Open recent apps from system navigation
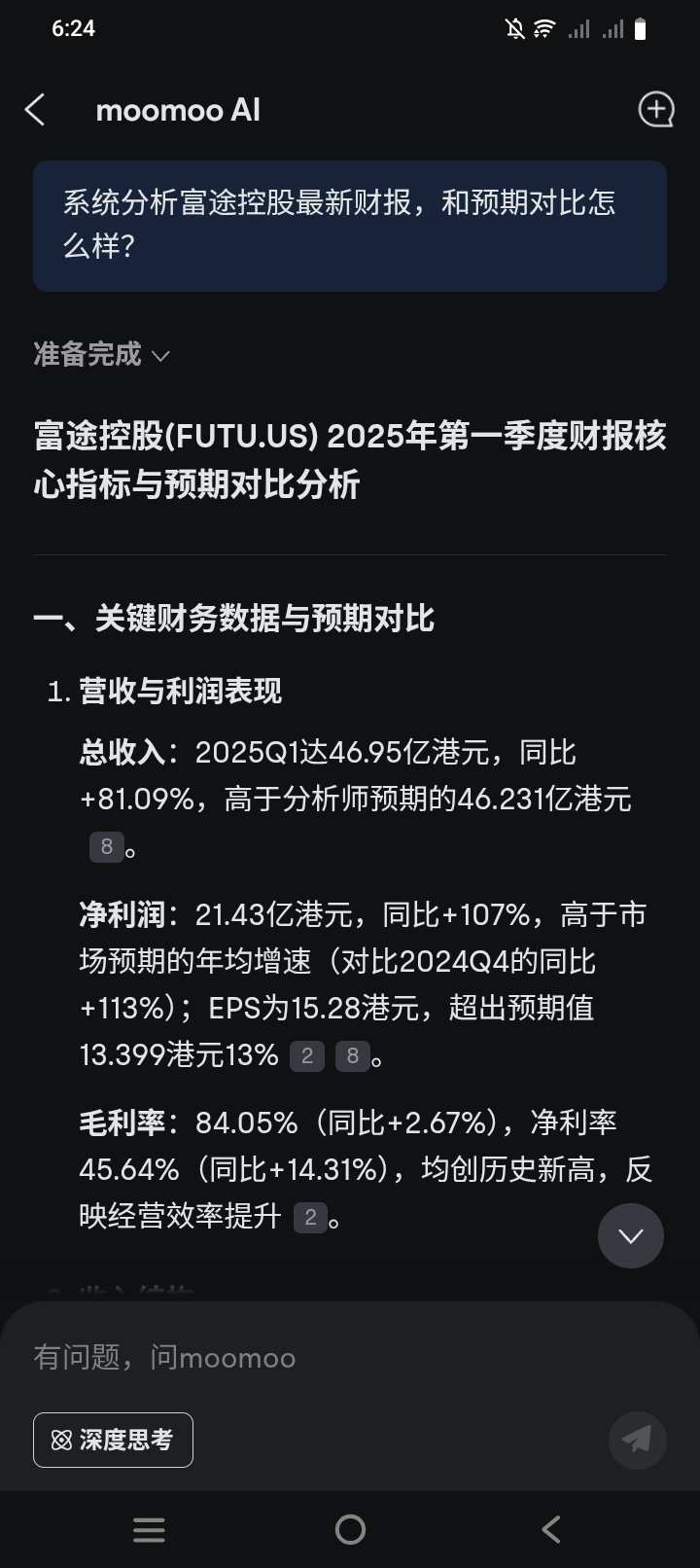 pyautogui.click(x=149, y=1530)
